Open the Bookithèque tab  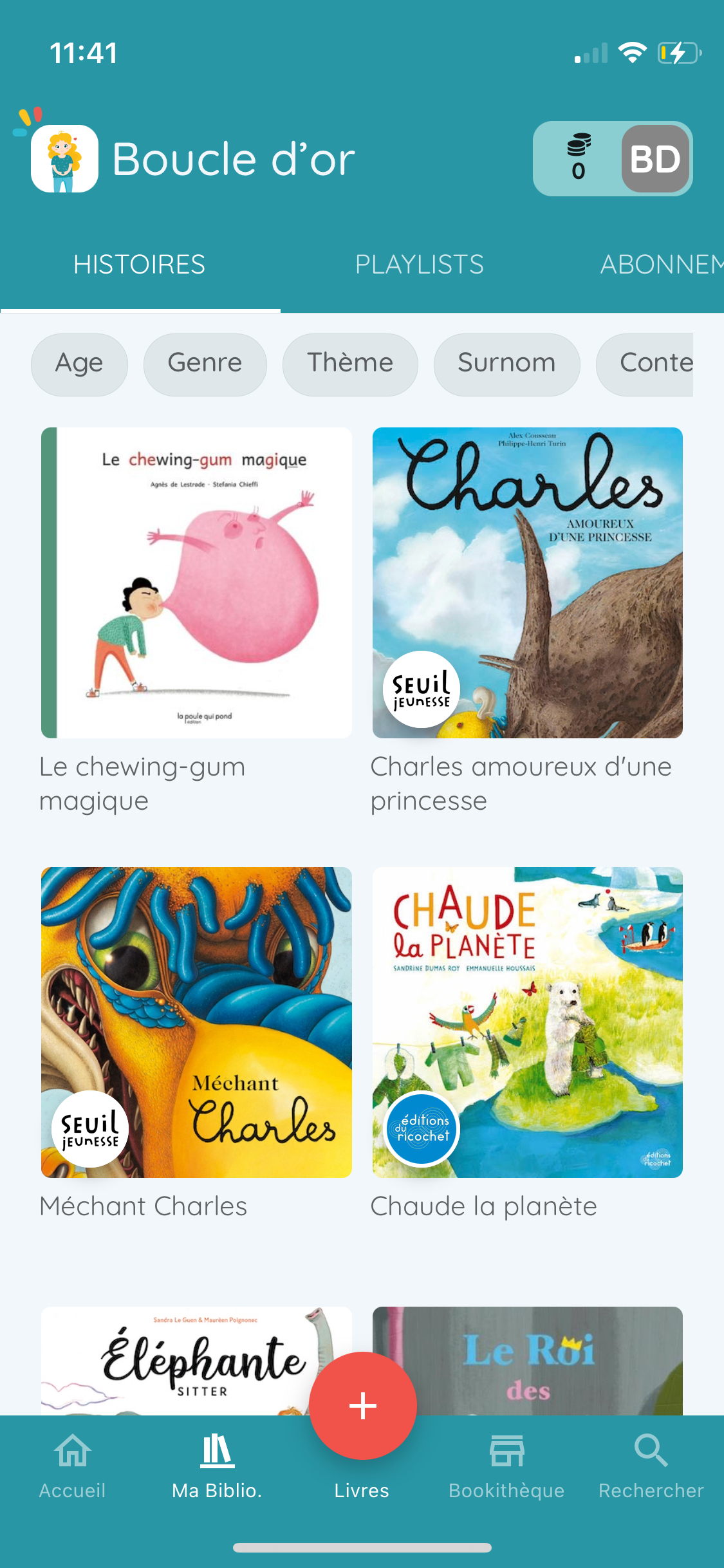pos(506,1468)
